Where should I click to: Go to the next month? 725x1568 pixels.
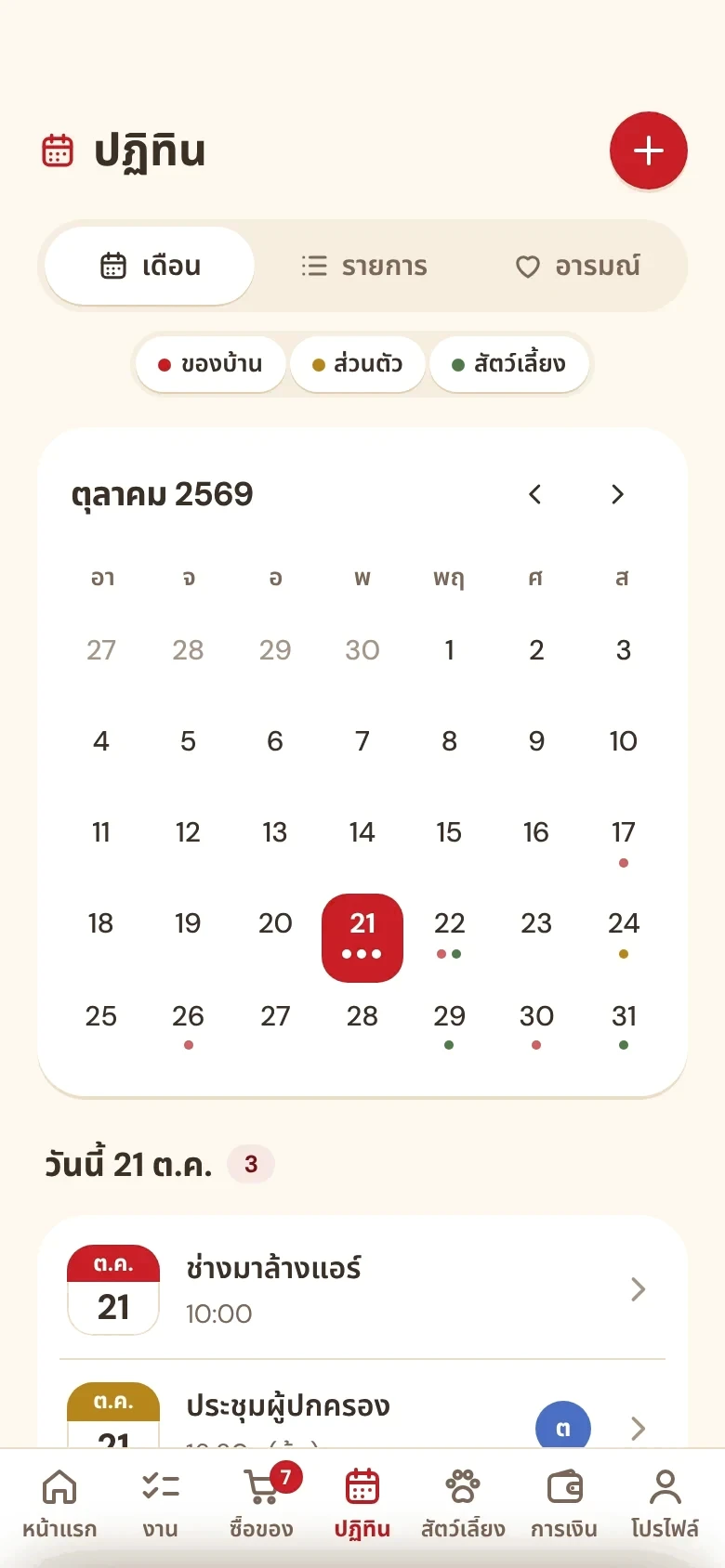coord(617,494)
